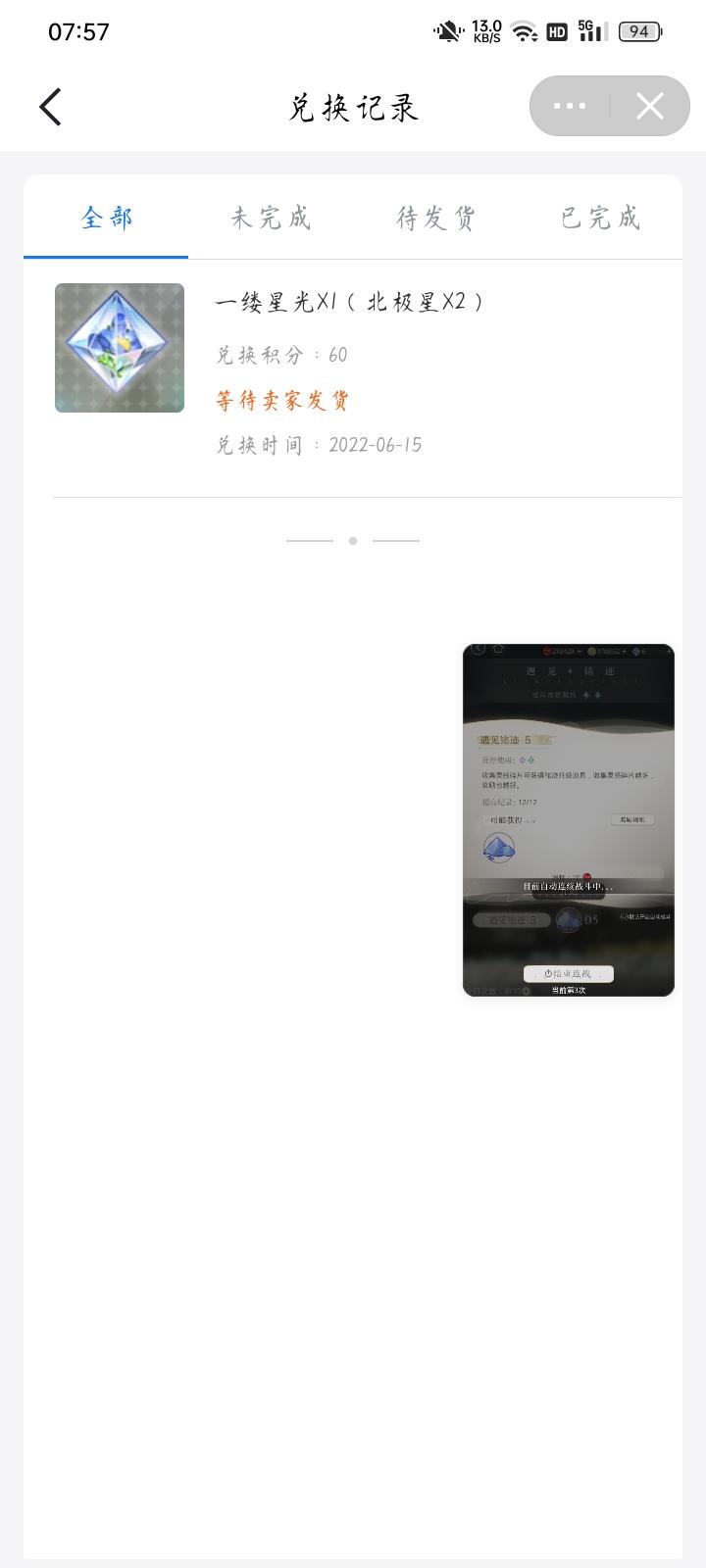Switch to the 未完成 tab
The width and height of the screenshot is (706, 1568).
pyautogui.click(x=270, y=218)
